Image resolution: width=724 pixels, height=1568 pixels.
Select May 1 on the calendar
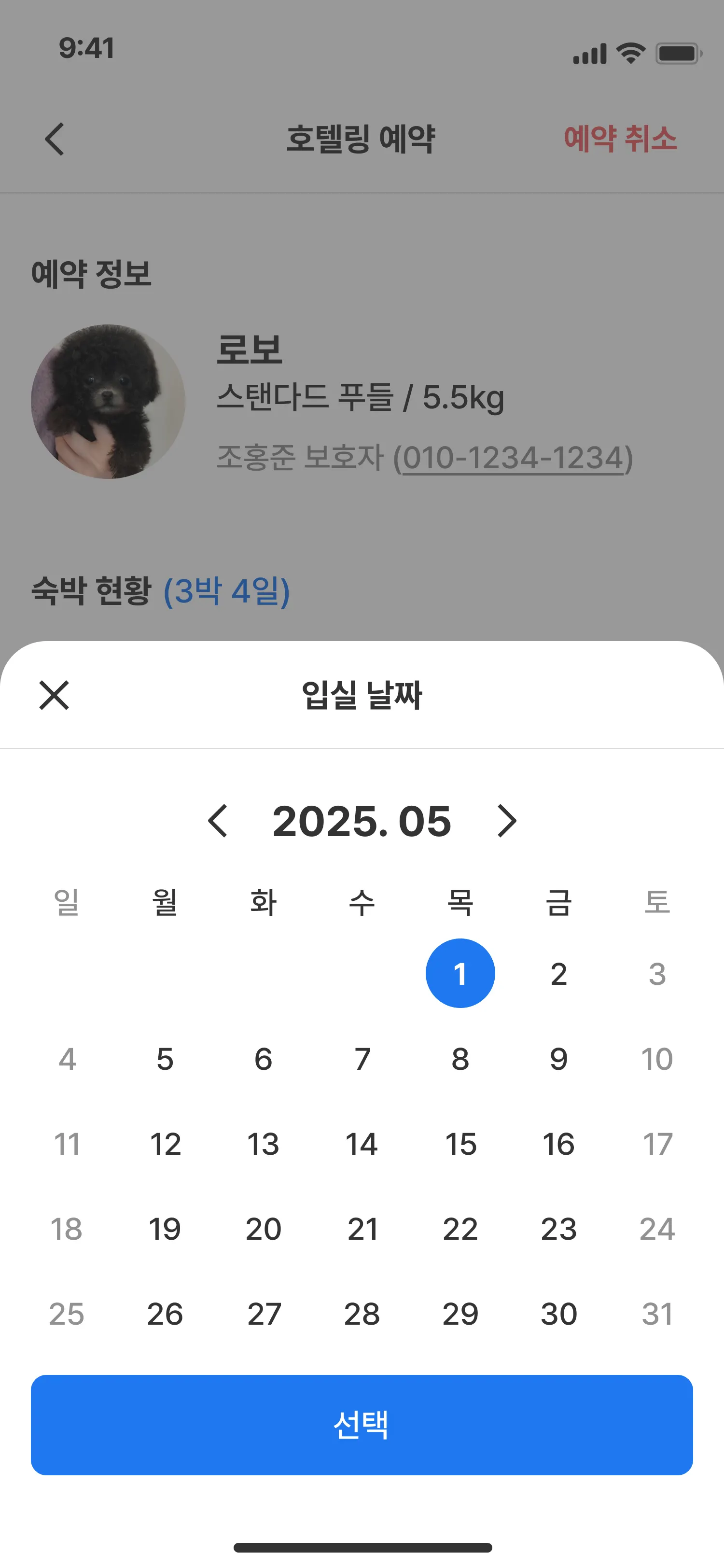[460, 973]
